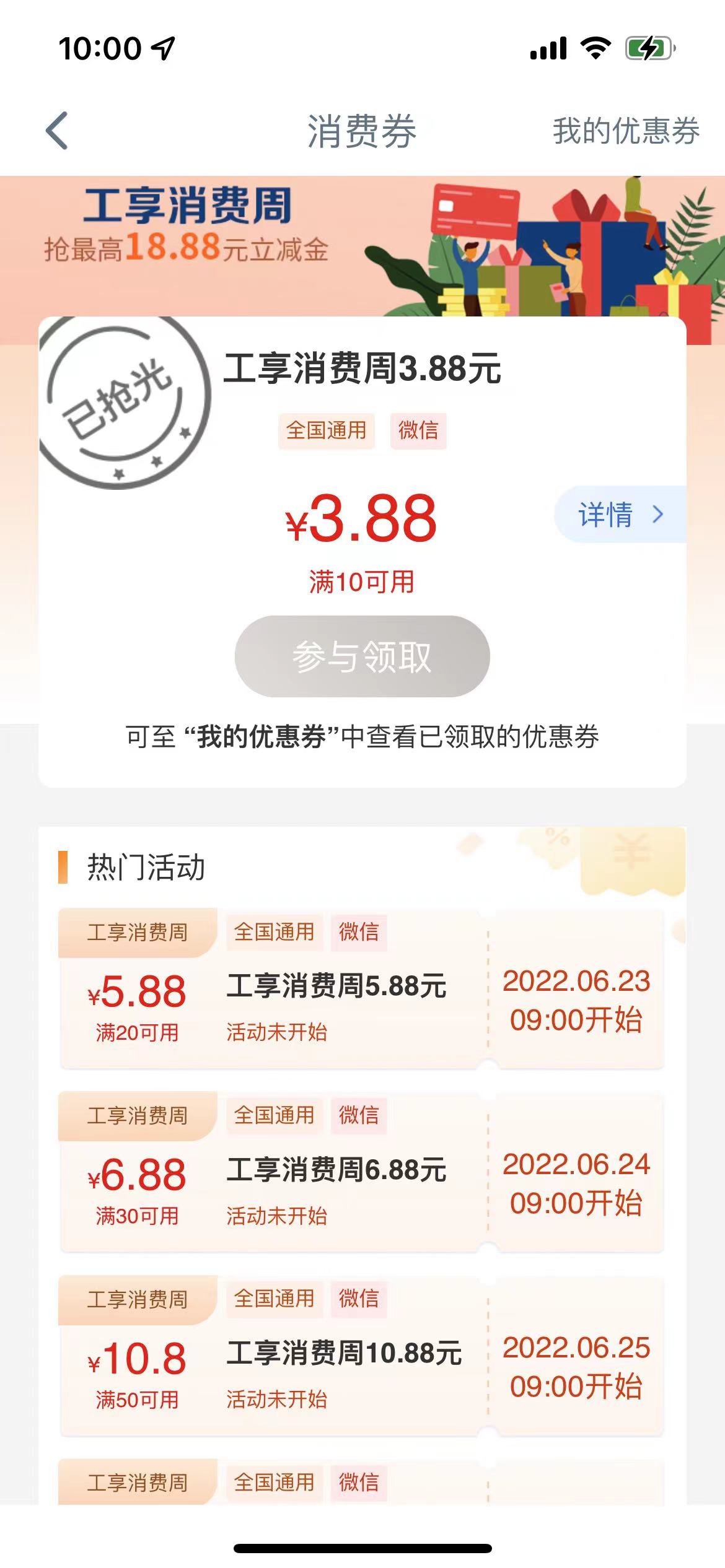Viewport: 725px width, 1568px height.
Task: Open the 工享消费周6.88元 coupon card
Action: pyautogui.click(x=361, y=1172)
